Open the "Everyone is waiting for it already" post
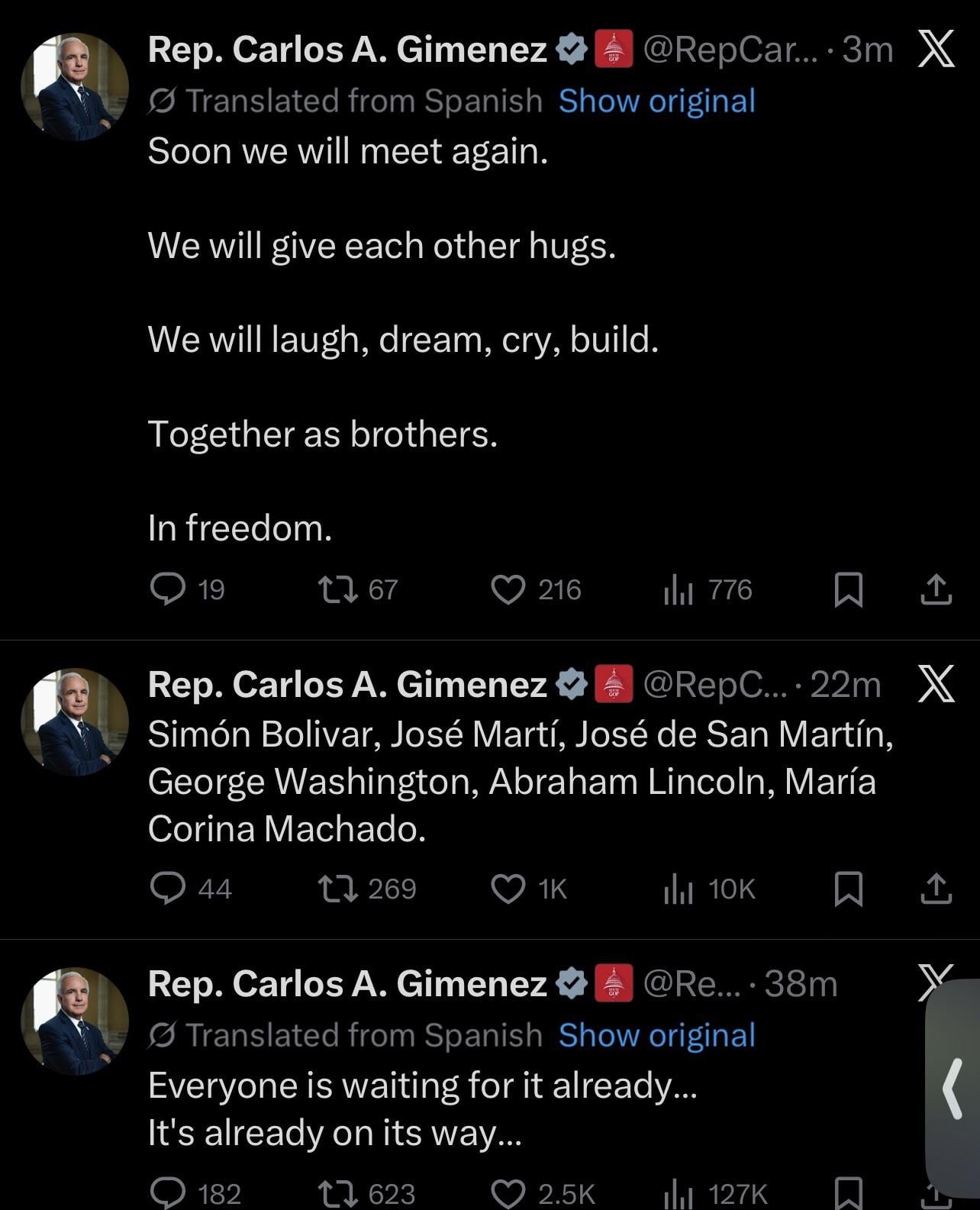Image resolution: width=980 pixels, height=1210 pixels. pyautogui.click(x=422, y=1108)
